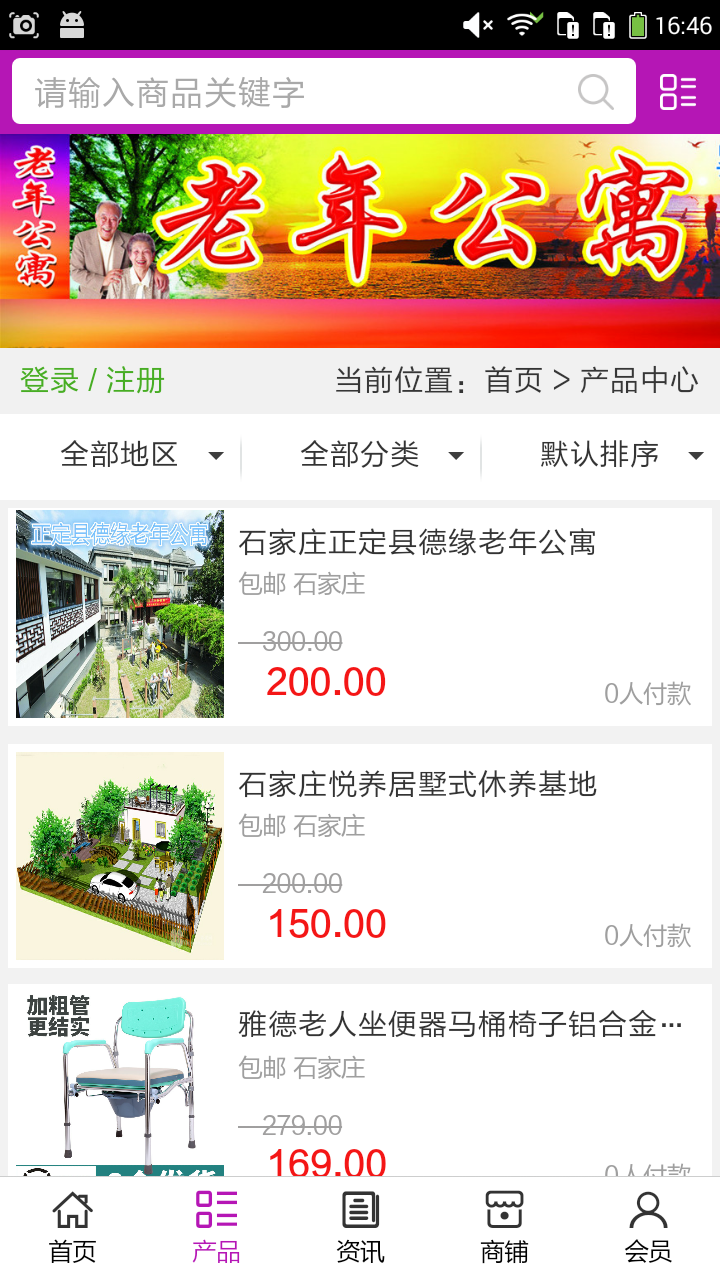Viewport: 720px width, 1280px height.
Task: Expand the 默认排序 sorting dropdown
Action: pyautogui.click(x=620, y=456)
